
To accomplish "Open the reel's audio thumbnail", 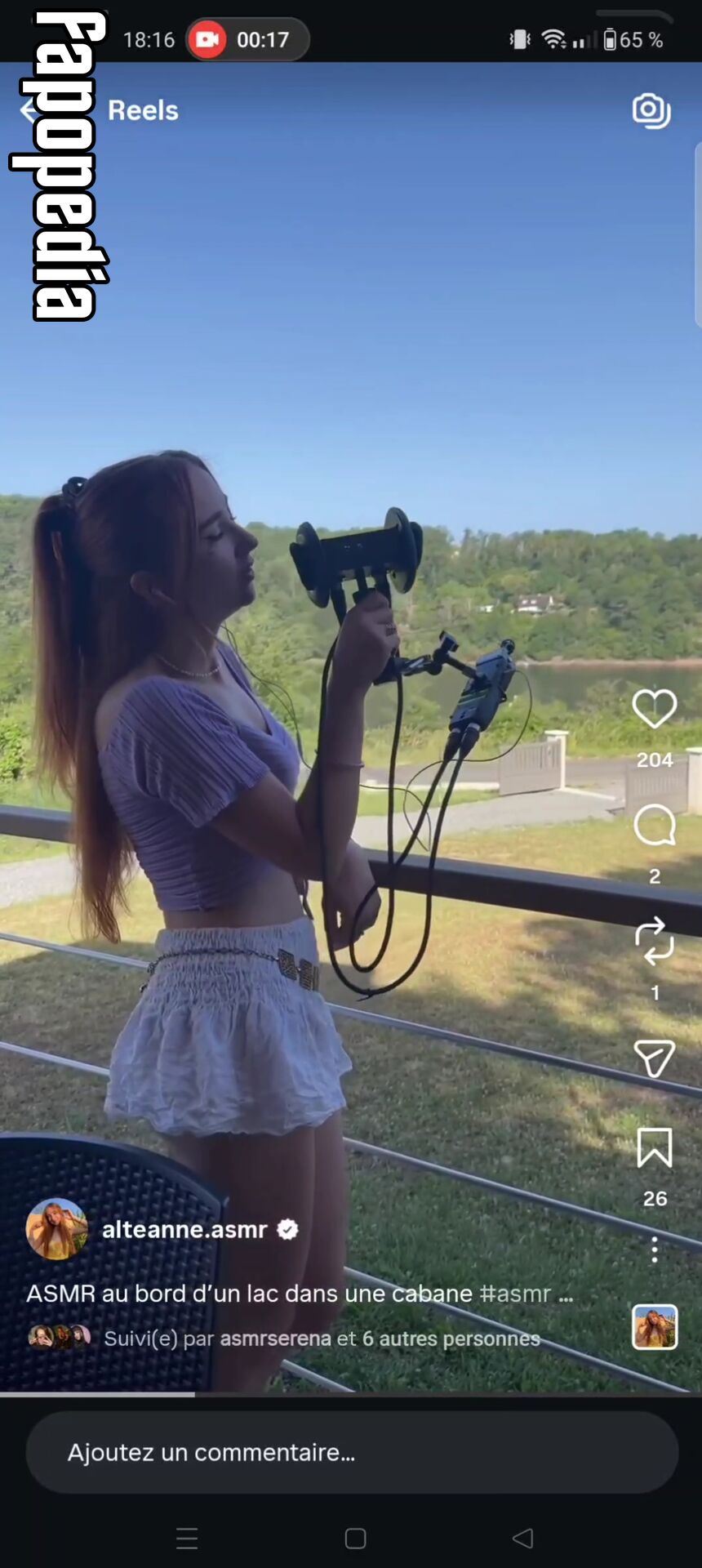I will [x=655, y=1326].
